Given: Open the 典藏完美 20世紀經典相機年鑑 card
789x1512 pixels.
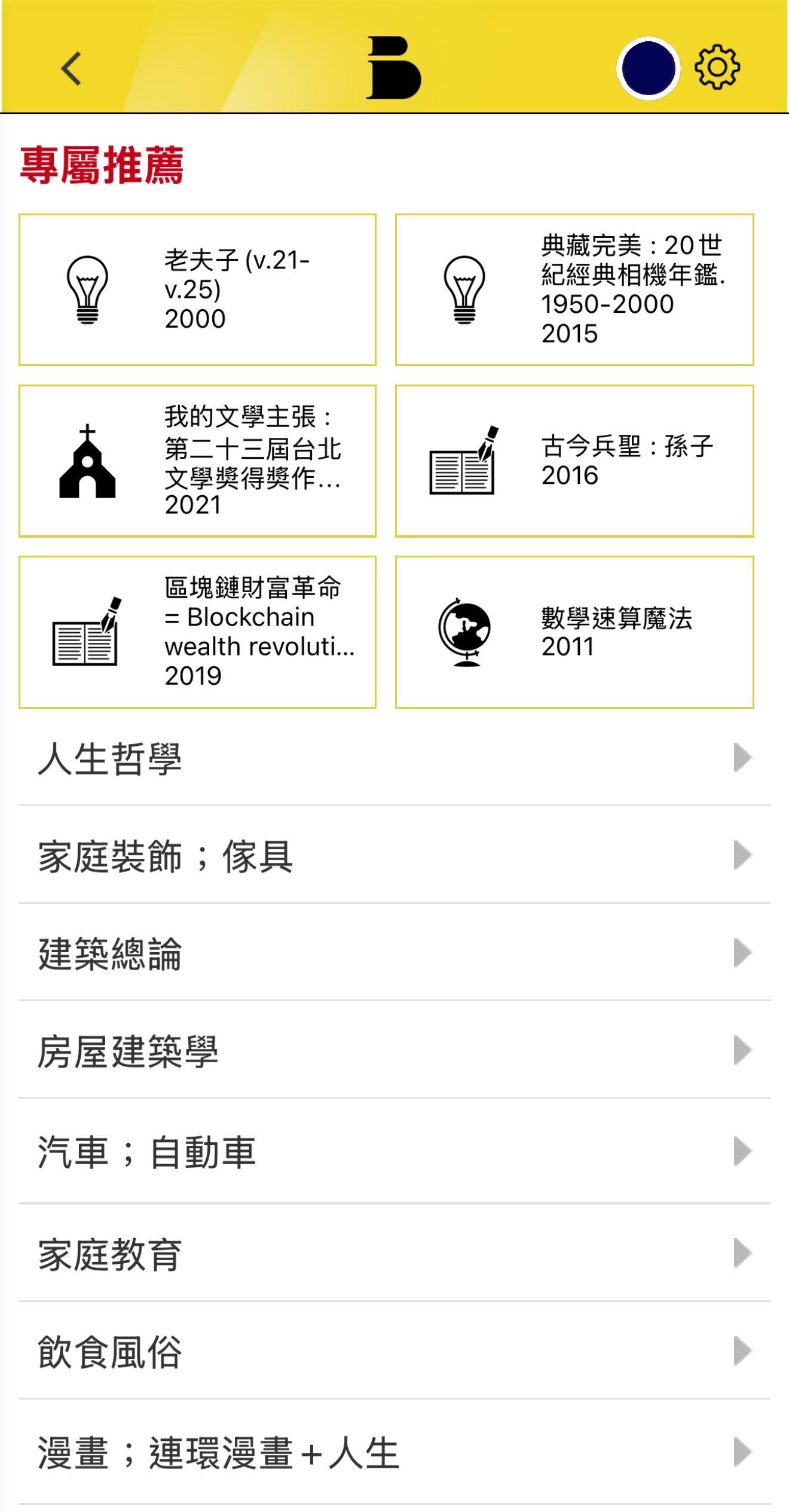Looking at the screenshot, I should click(574, 289).
